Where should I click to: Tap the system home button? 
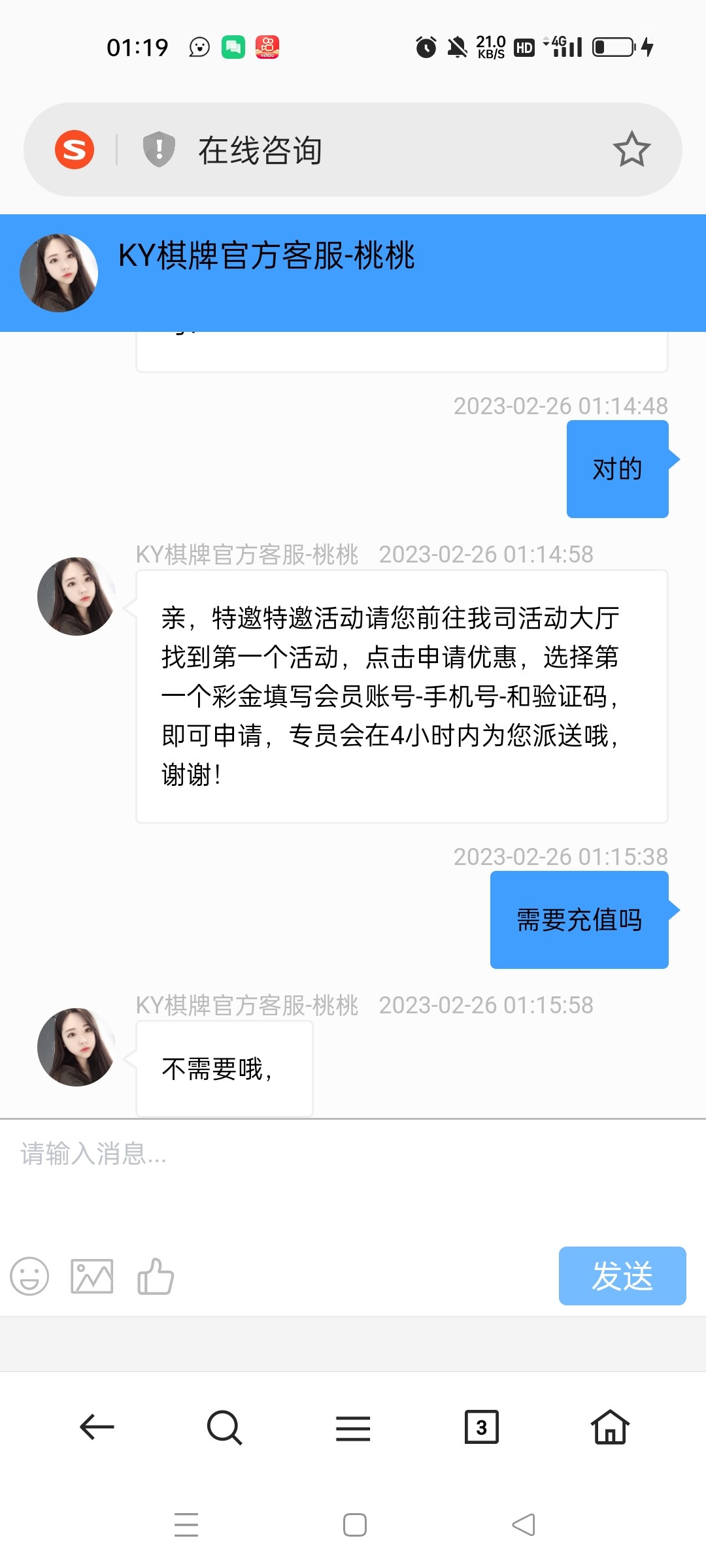pos(354,1525)
